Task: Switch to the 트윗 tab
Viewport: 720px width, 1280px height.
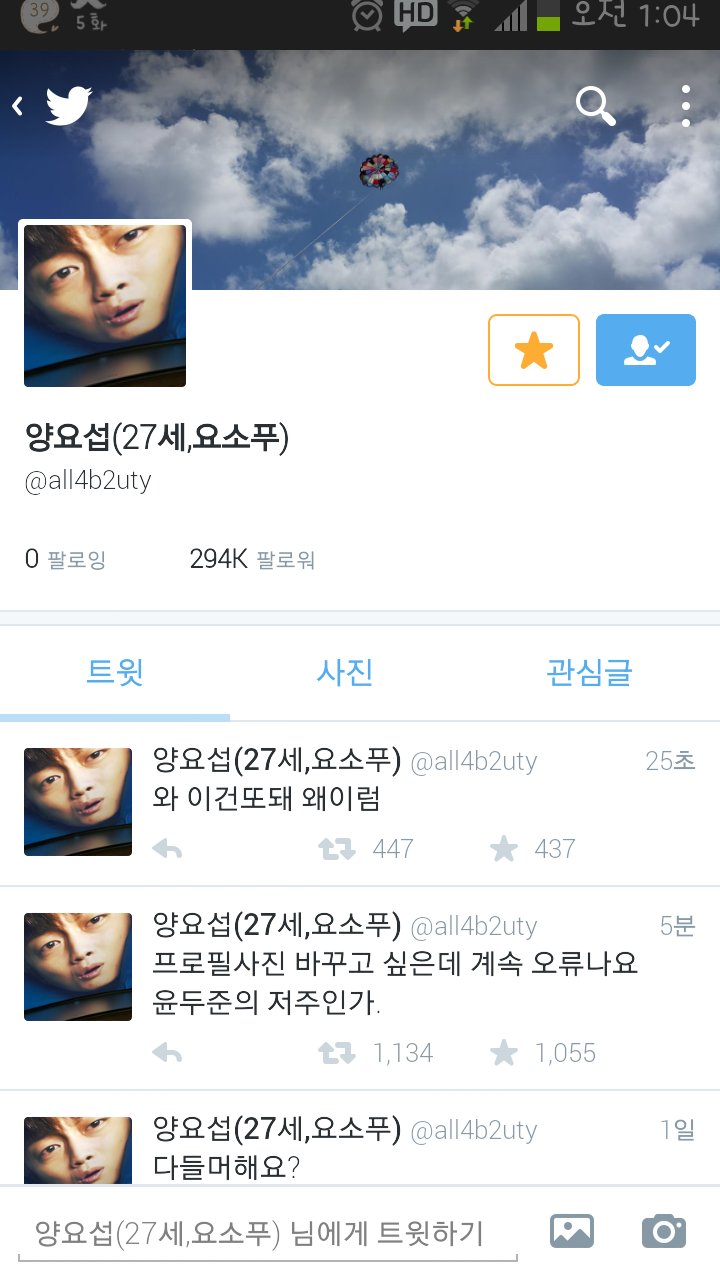Action: coord(115,672)
